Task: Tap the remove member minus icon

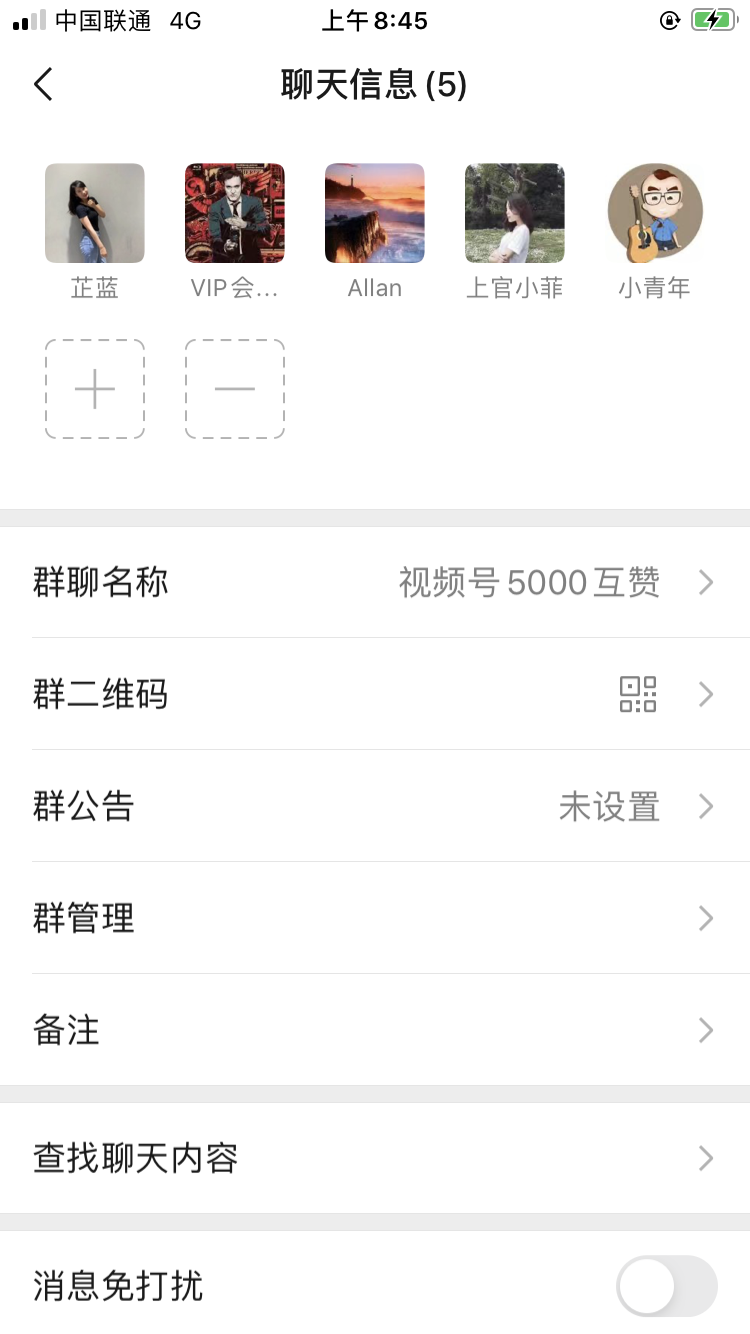Action: click(234, 388)
